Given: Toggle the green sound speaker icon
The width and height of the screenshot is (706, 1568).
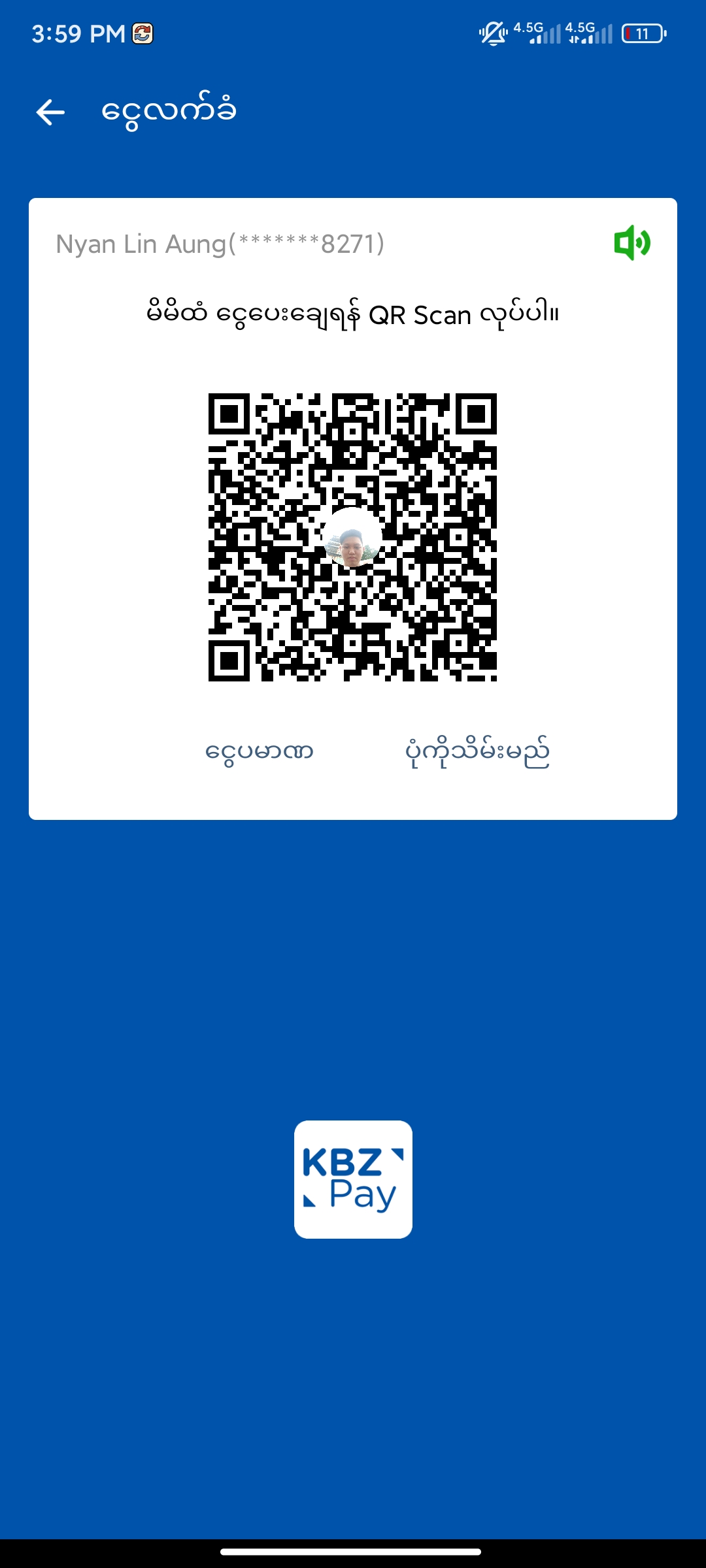Looking at the screenshot, I should coord(631,243).
